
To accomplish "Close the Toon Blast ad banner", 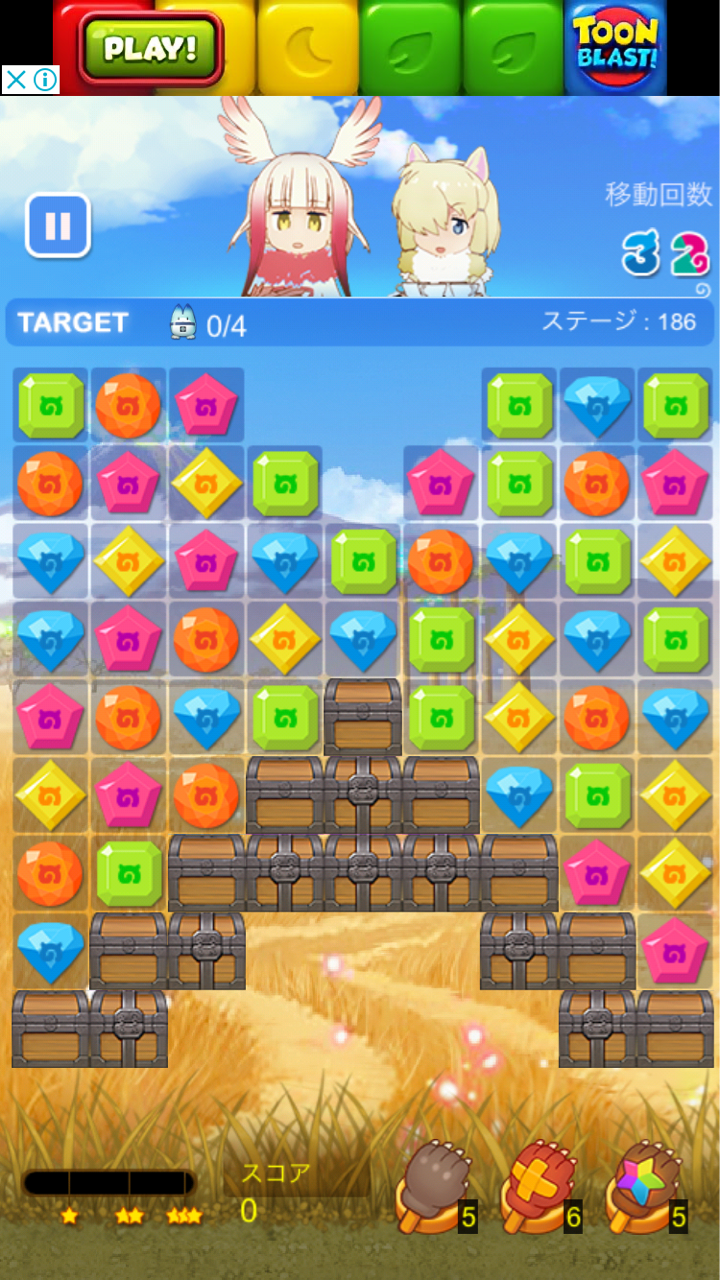I will [x=16, y=80].
